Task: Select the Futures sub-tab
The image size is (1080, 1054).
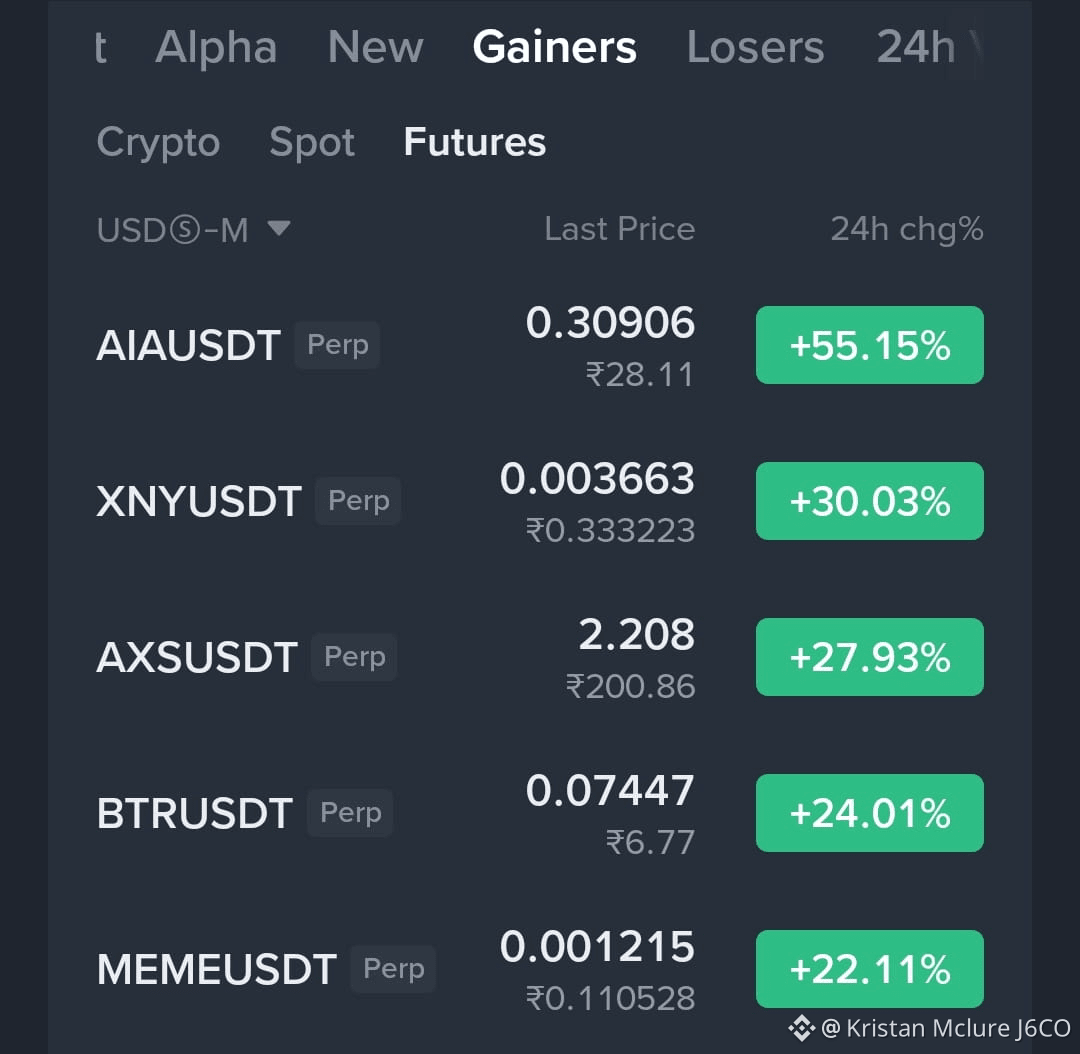Action: point(475,142)
